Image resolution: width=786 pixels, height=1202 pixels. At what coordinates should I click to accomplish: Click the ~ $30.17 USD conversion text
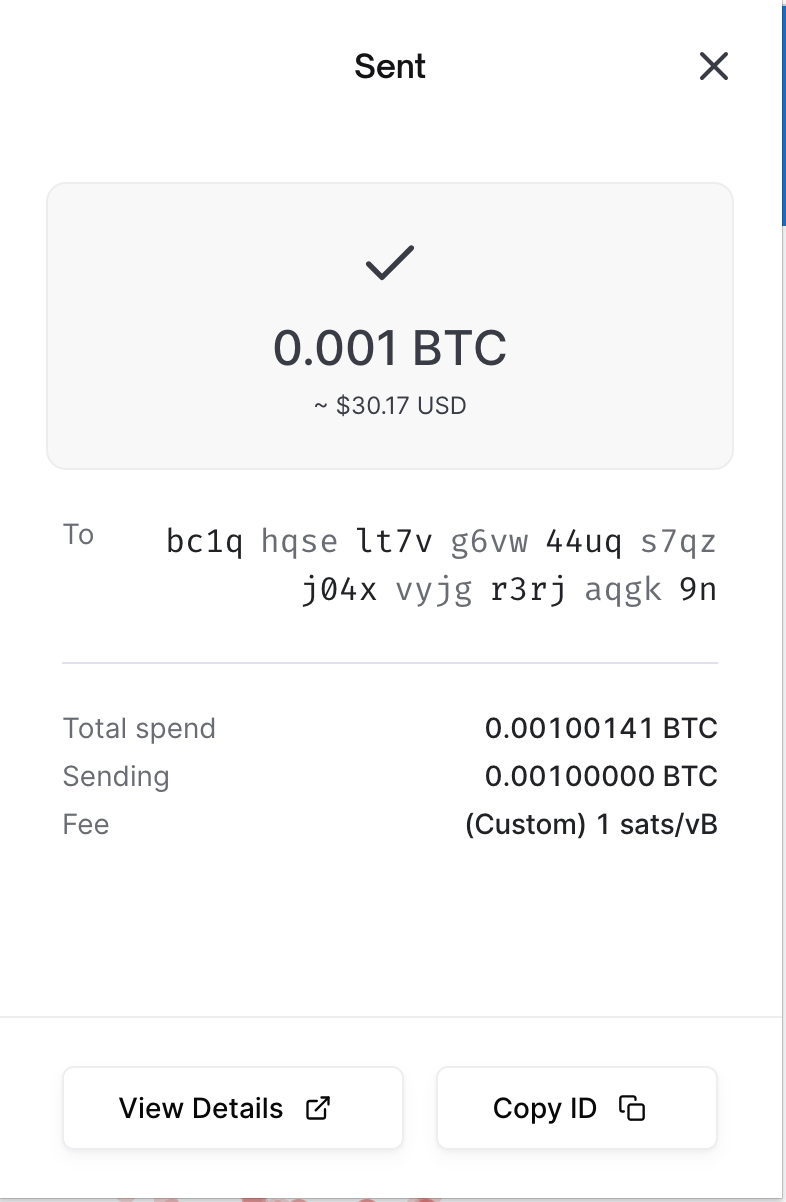pyautogui.click(x=390, y=405)
